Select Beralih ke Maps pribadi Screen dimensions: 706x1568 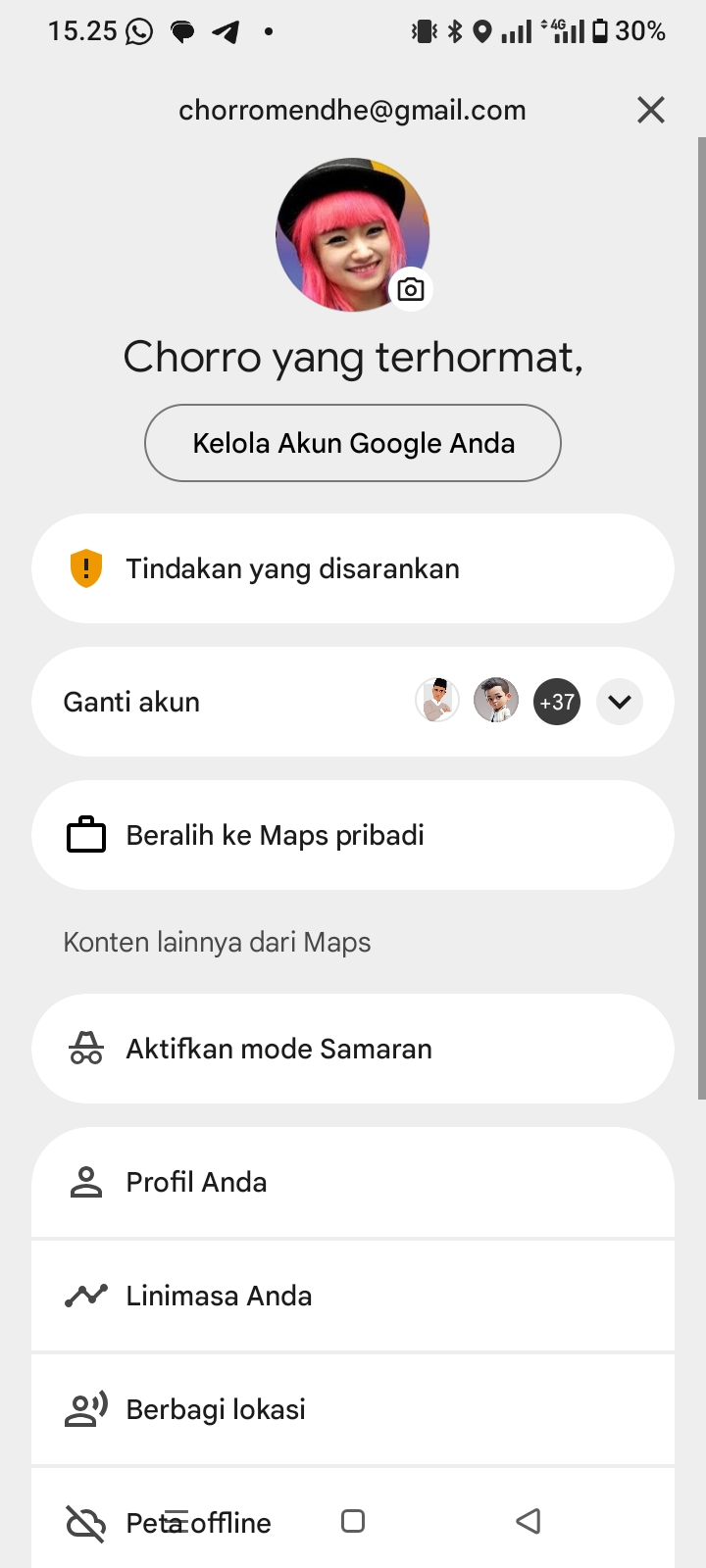353,835
